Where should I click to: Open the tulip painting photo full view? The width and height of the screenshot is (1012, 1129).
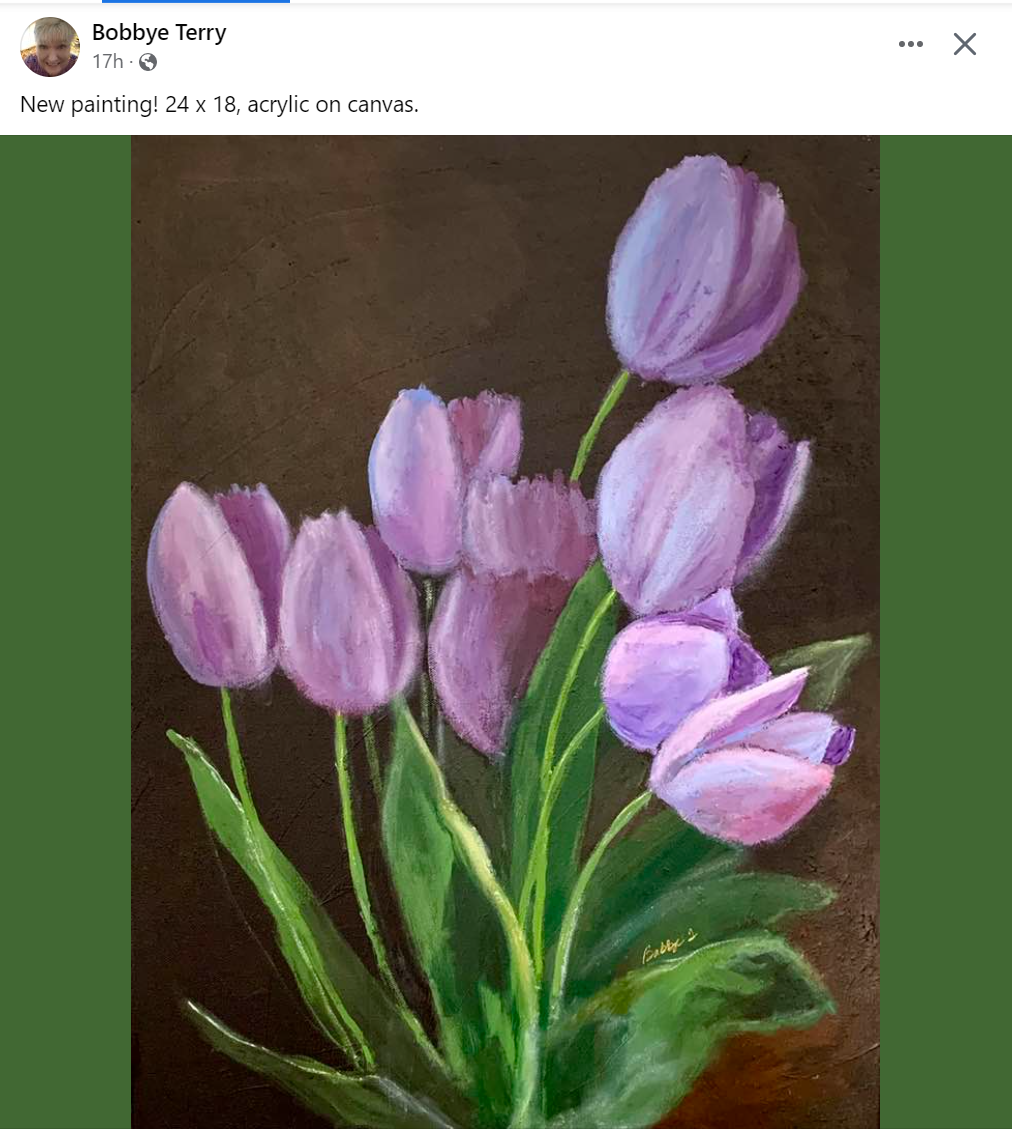click(x=505, y=630)
